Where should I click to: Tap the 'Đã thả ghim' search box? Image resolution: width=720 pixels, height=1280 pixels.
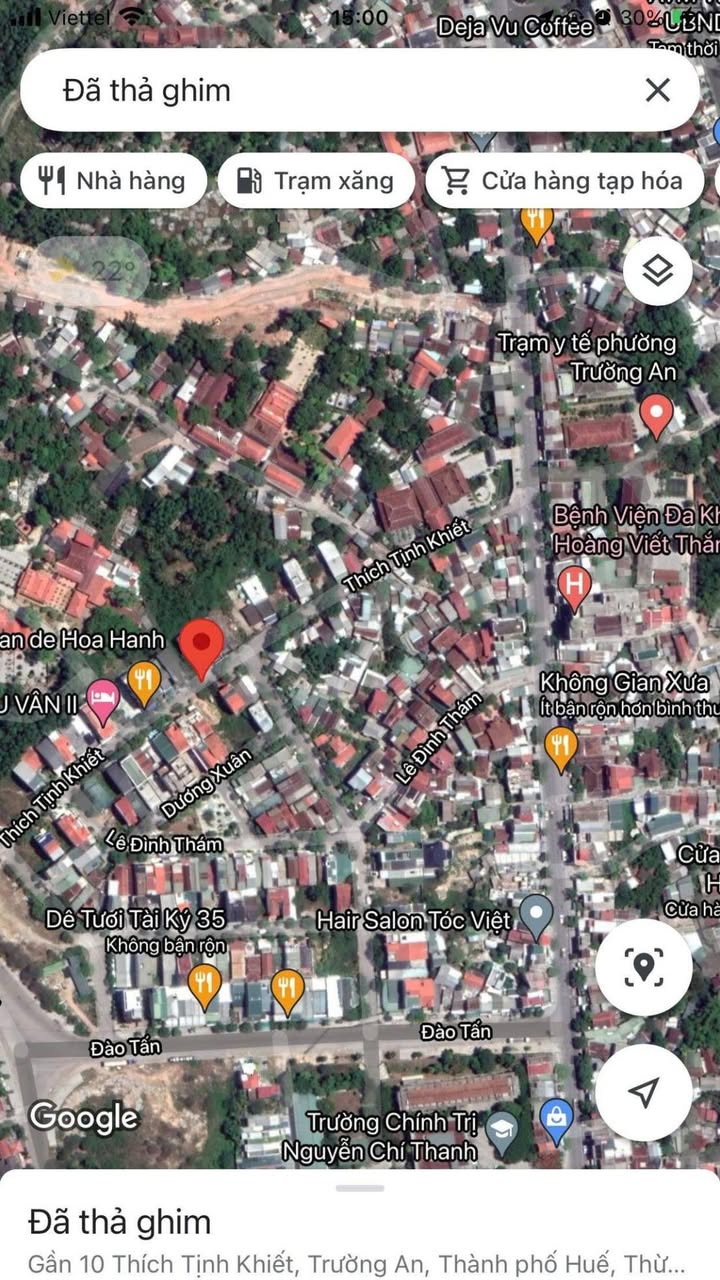pyautogui.click(x=330, y=91)
